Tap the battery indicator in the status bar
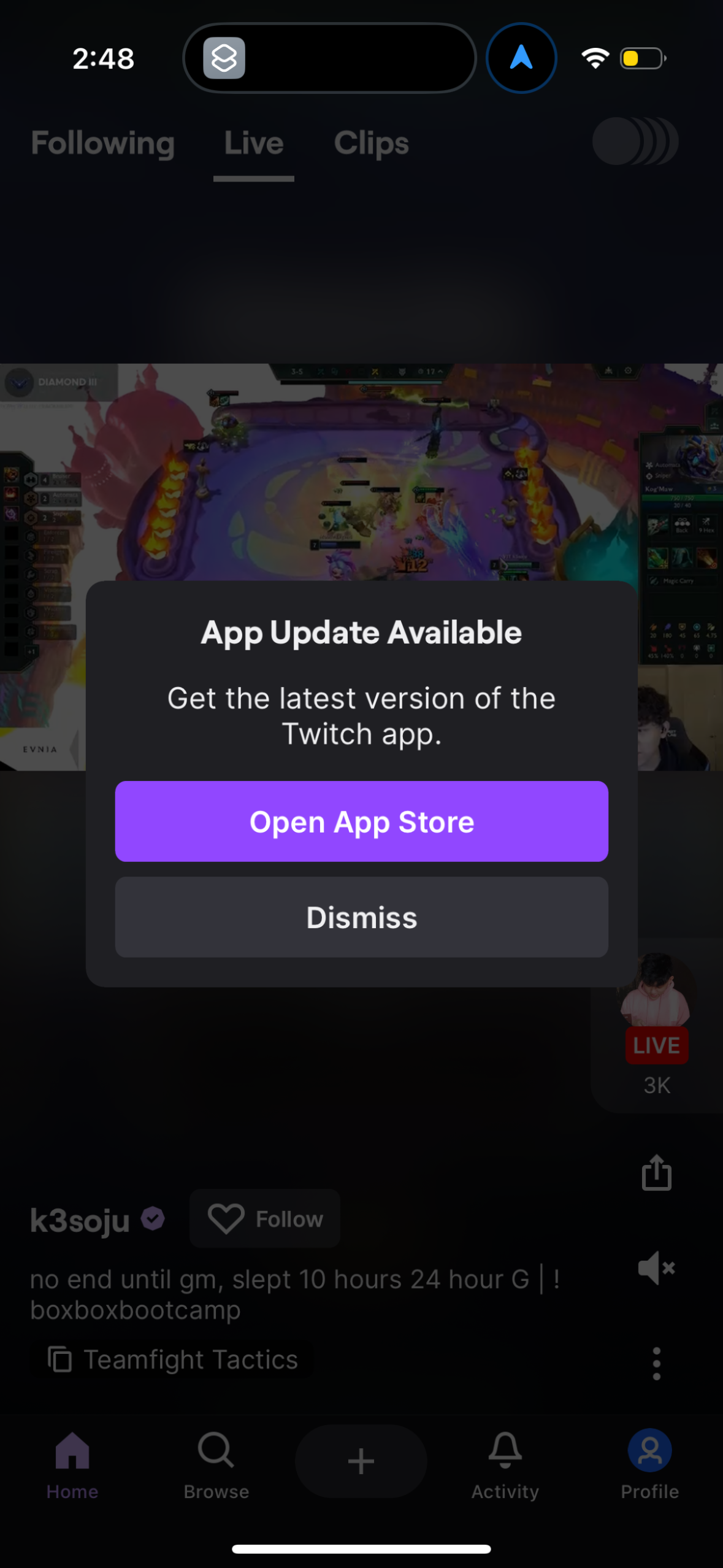Screen dimensions: 723x1568 coord(641,58)
